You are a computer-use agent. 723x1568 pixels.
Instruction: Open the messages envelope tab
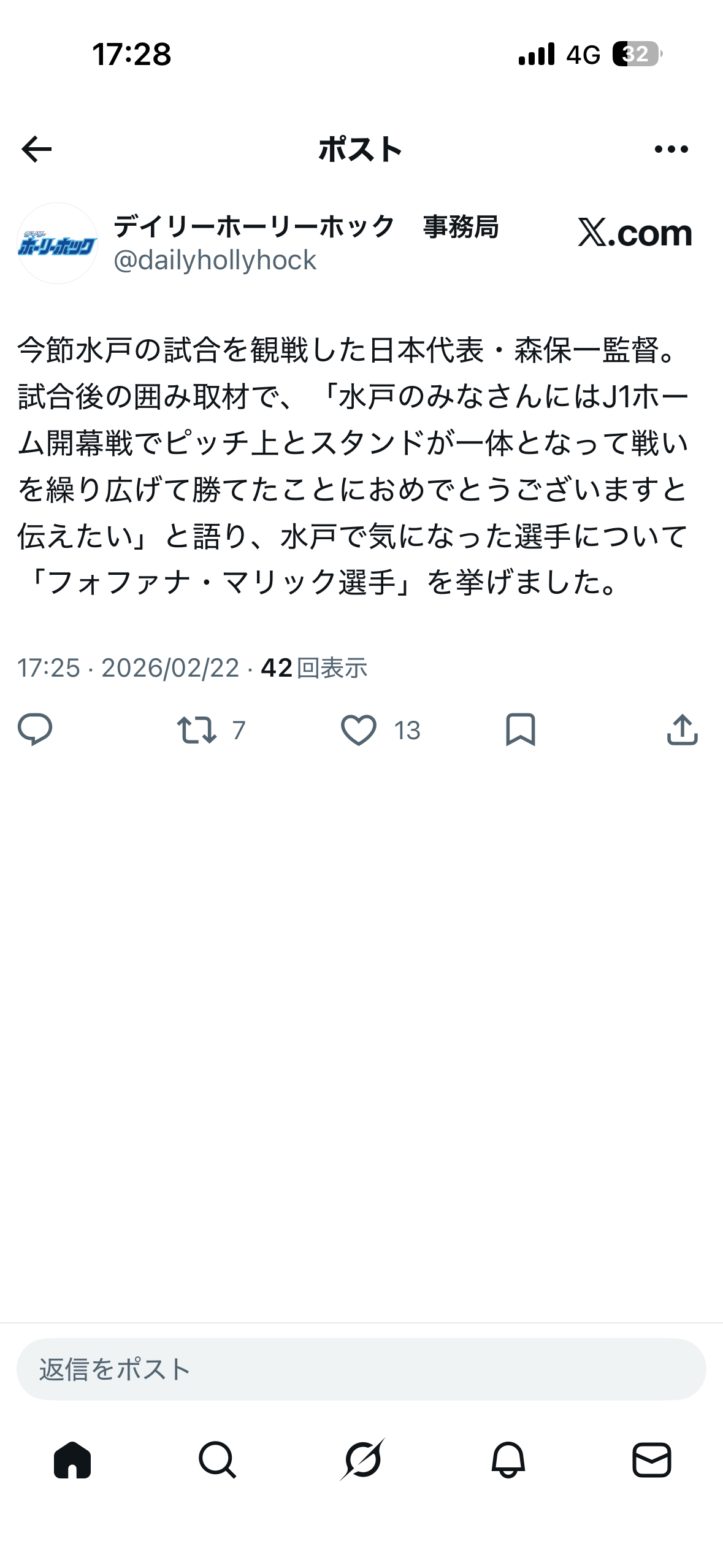pos(652,1460)
